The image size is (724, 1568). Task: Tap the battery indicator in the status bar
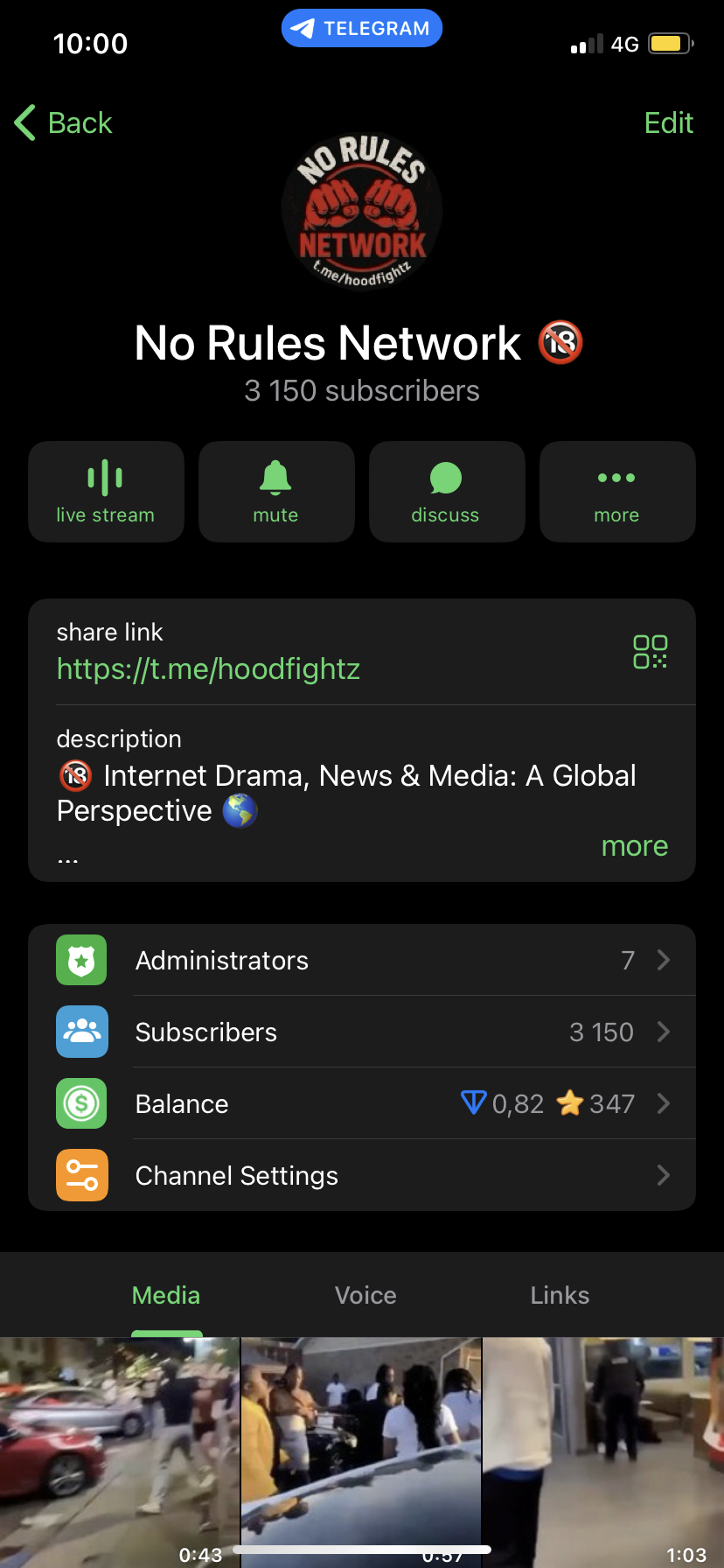click(668, 42)
